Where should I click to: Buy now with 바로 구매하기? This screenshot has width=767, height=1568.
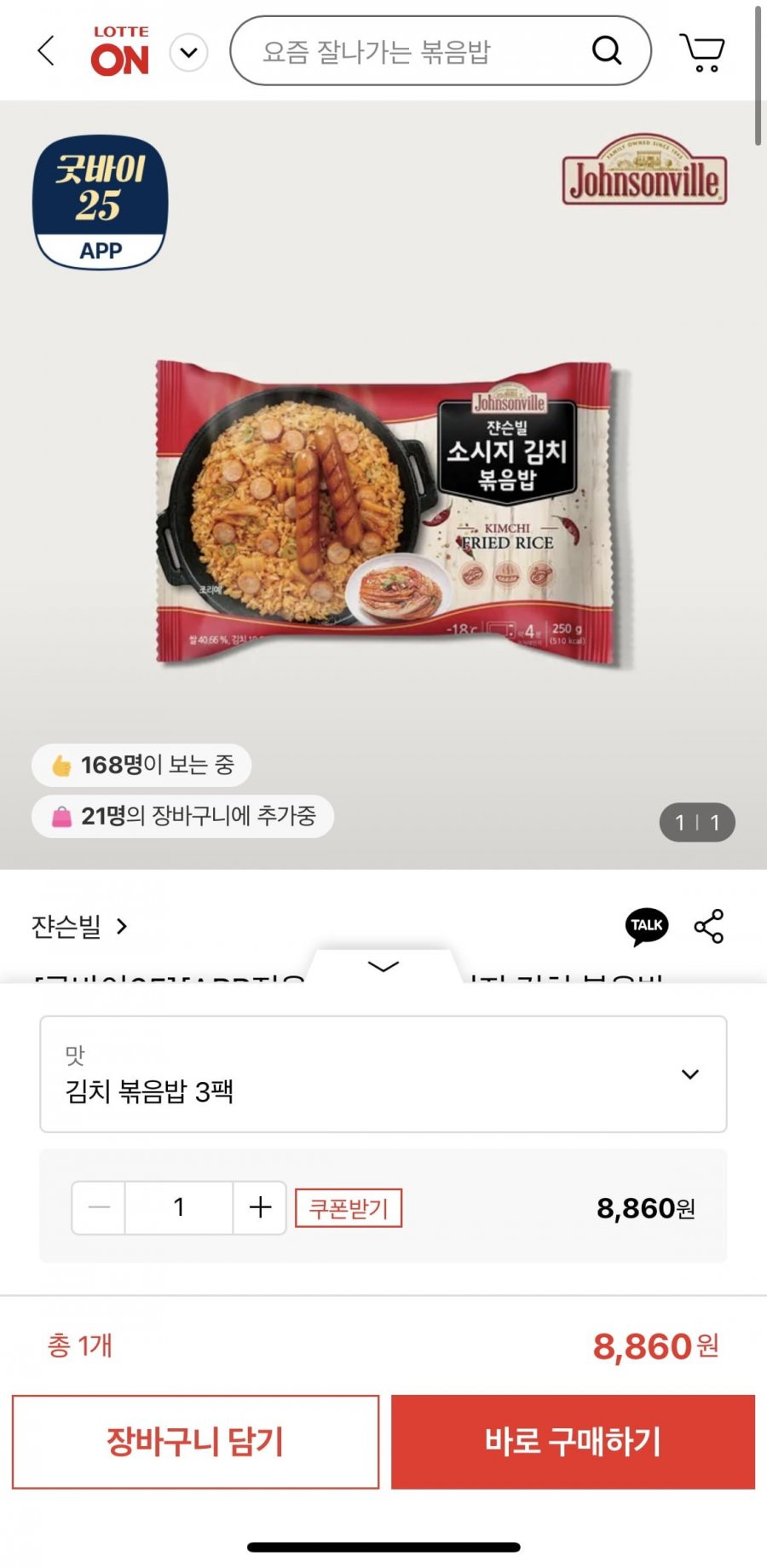(573, 1442)
